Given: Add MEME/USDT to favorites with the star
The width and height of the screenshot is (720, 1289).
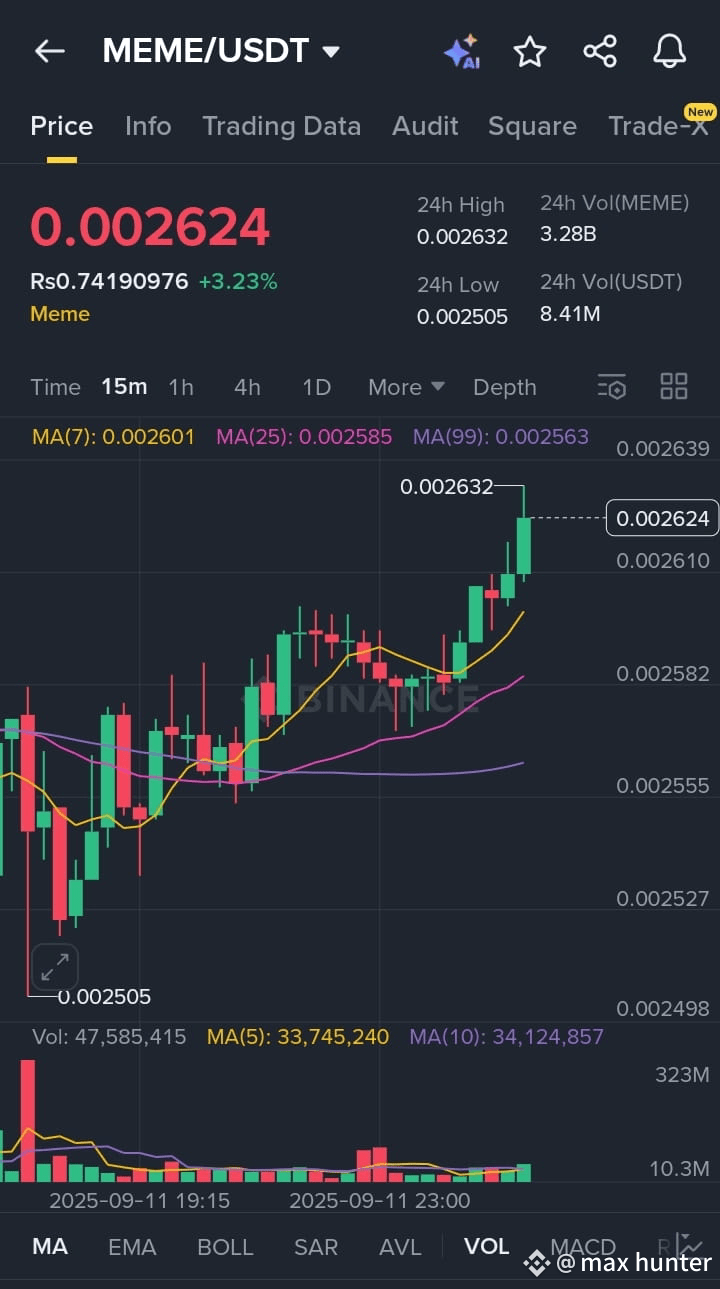Looking at the screenshot, I should coord(530,52).
